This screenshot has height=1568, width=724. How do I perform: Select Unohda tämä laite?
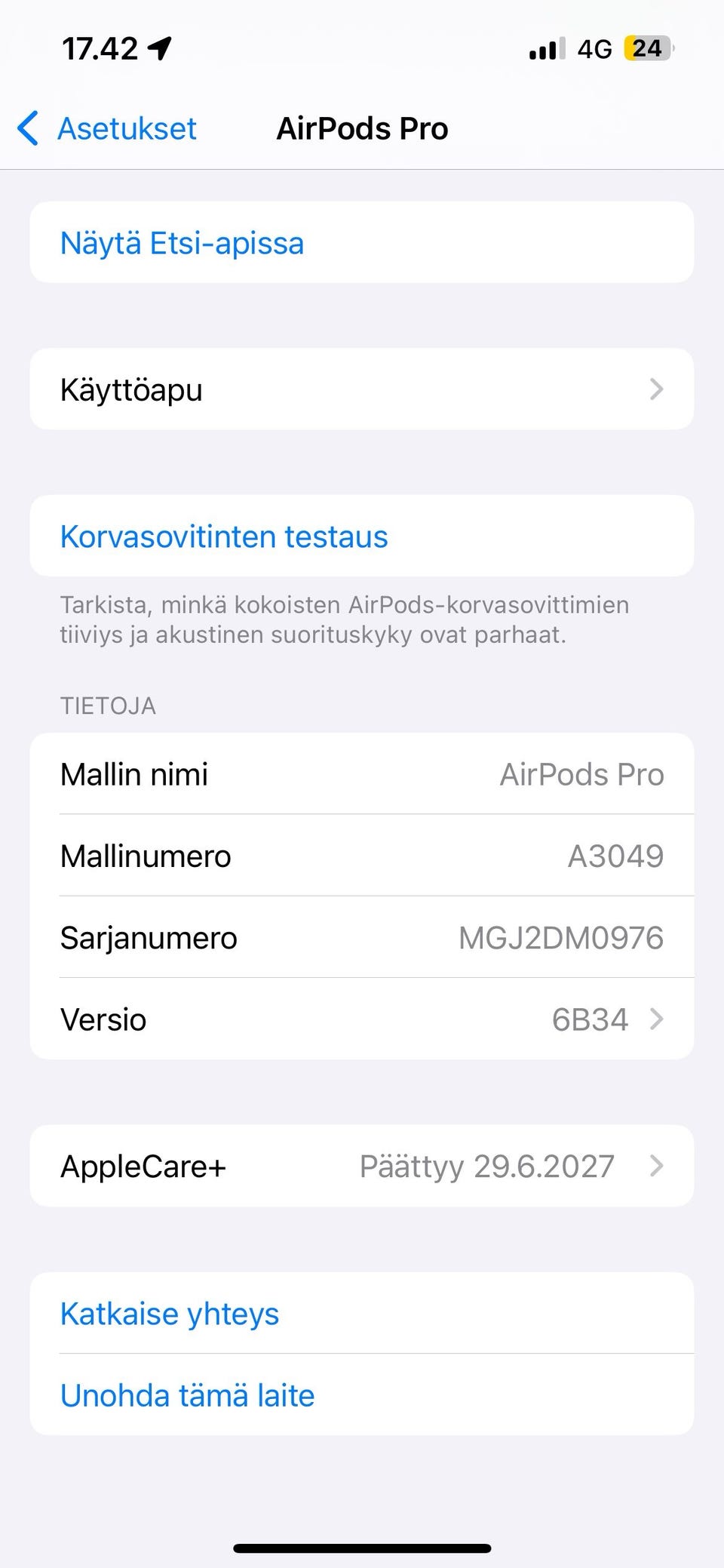pos(362,1394)
